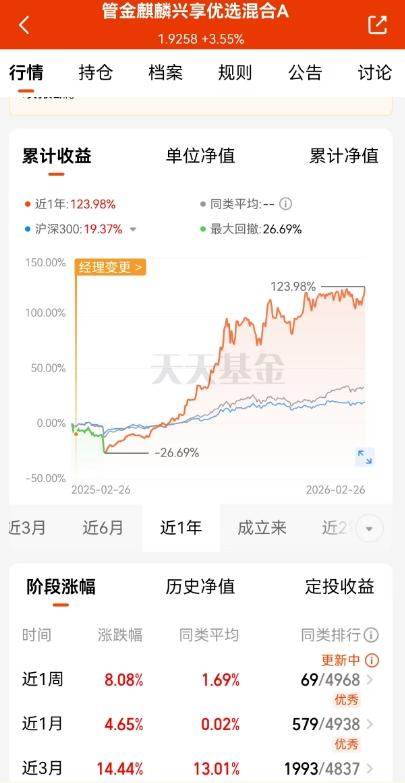This screenshot has height=783, width=405.
Task: Switch chart to 单位净值
Action: (x=200, y=156)
